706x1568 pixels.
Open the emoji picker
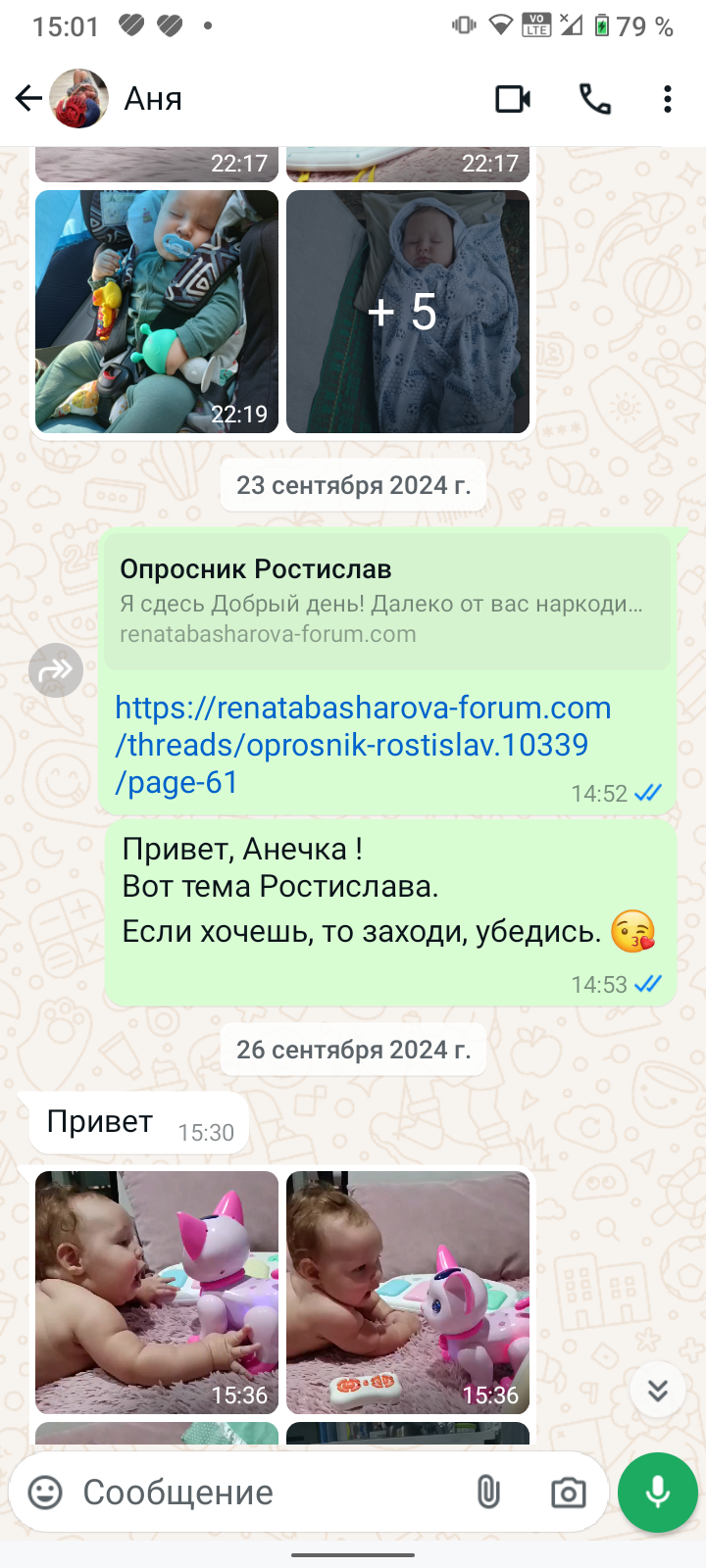click(x=45, y=1493)
